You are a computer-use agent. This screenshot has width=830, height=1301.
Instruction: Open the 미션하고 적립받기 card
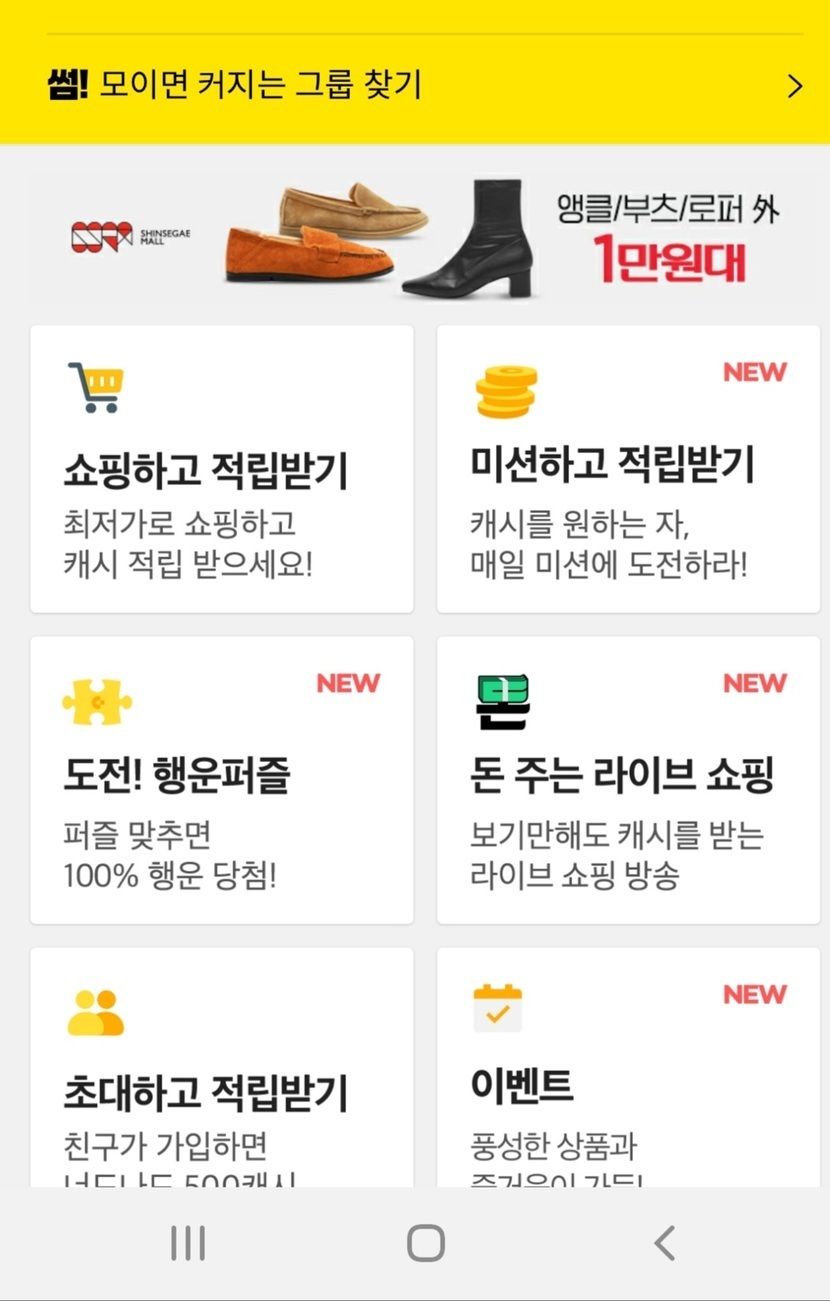pos(628,469)
